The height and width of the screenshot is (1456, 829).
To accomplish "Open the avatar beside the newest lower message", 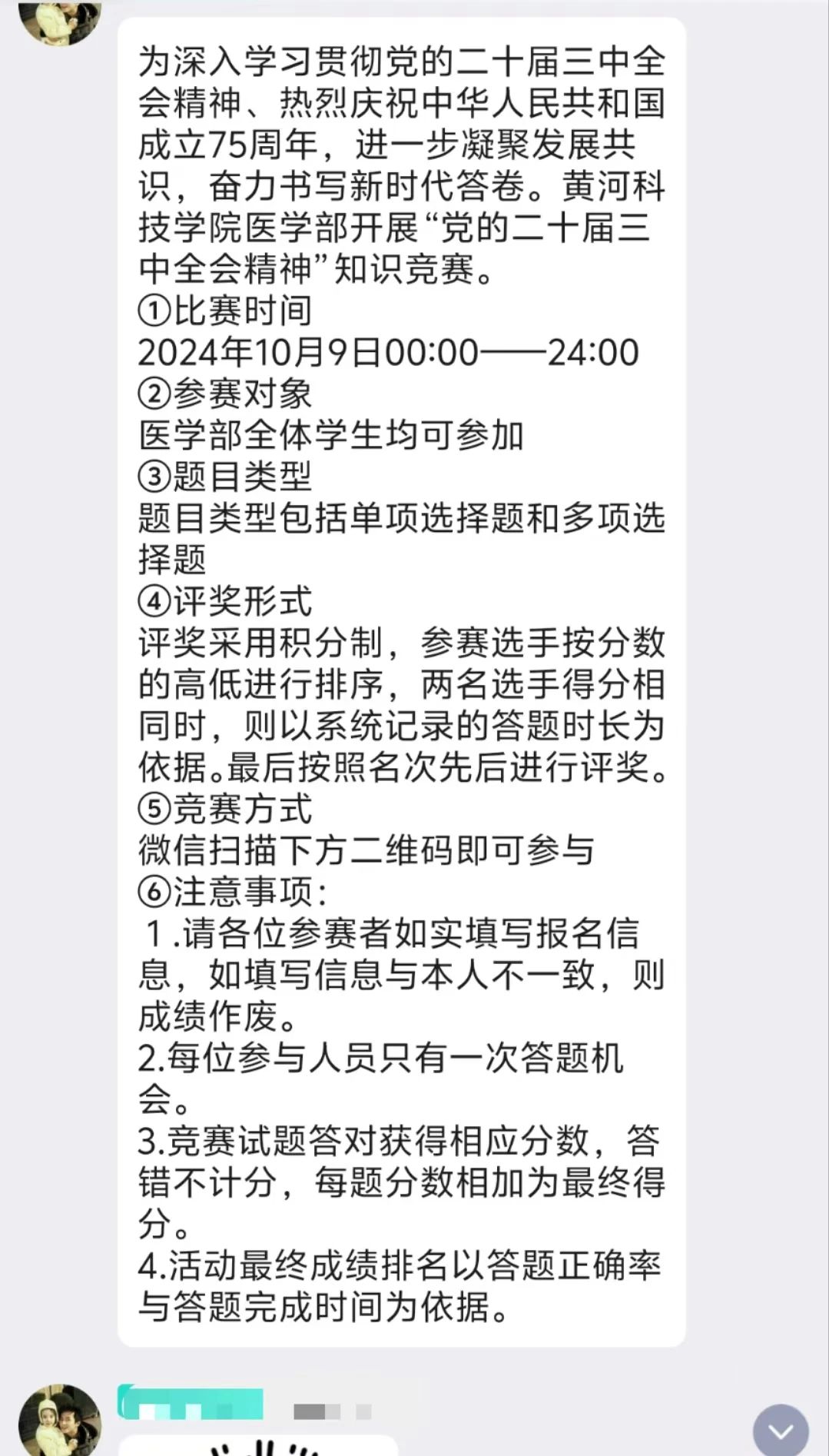I will tap(59, 1421).
